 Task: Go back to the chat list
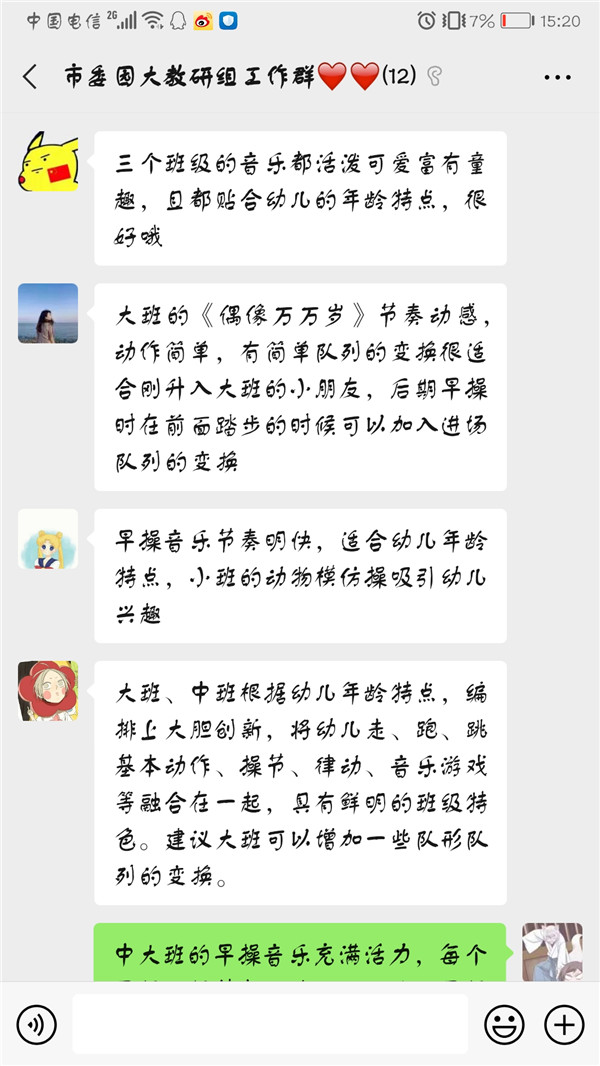click(30, 77)
